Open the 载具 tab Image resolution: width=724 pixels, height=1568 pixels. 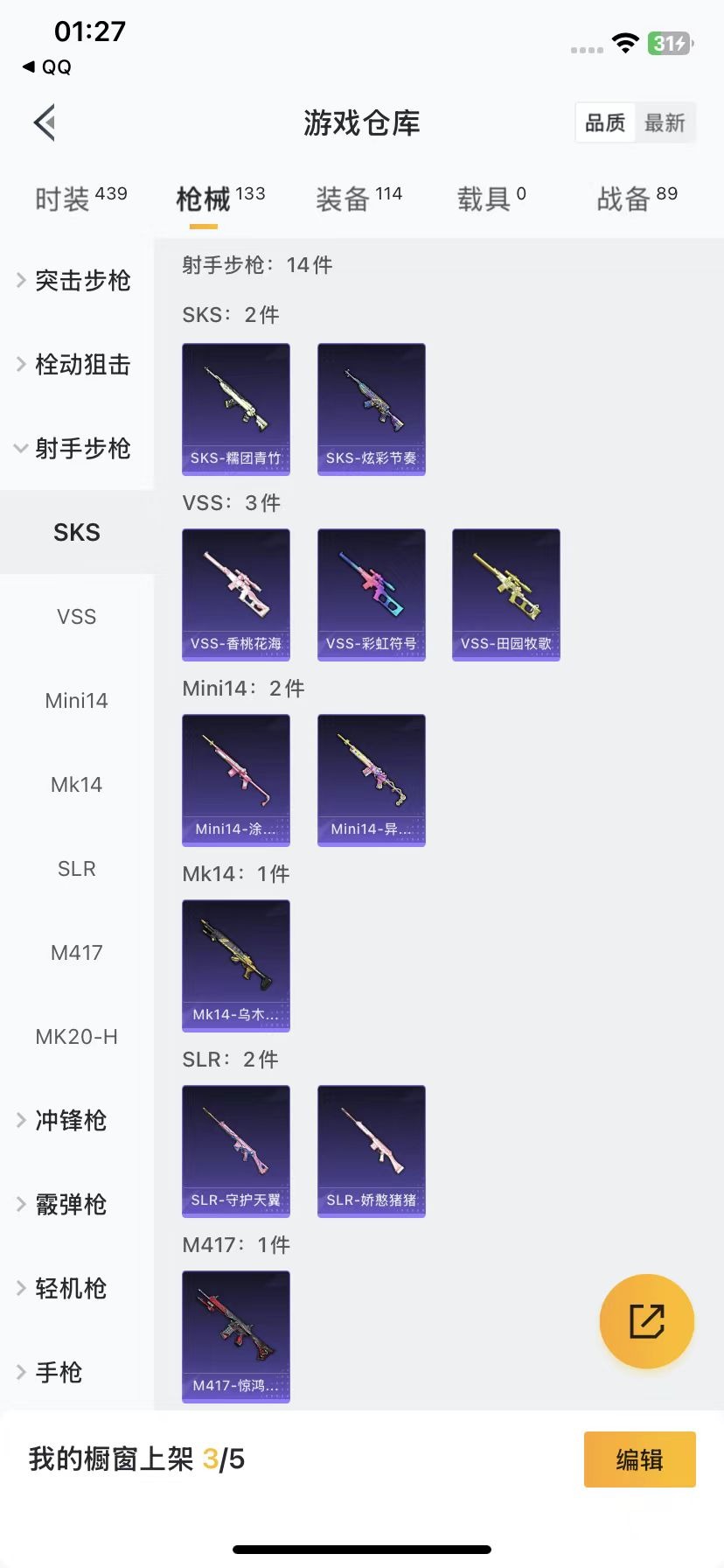[x=491, y=199]
